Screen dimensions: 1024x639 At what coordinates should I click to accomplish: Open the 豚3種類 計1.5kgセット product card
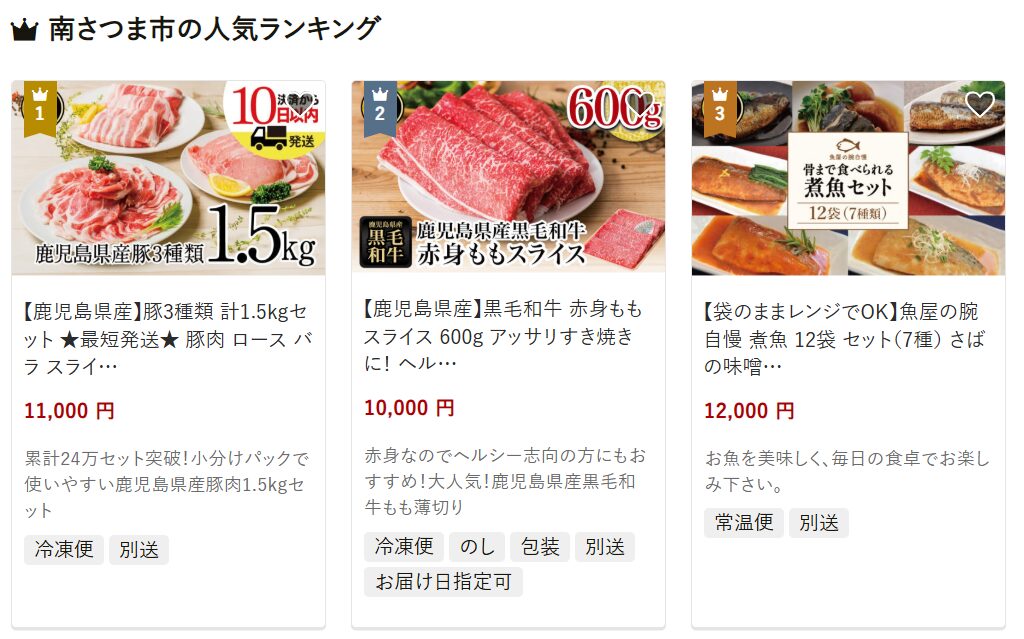[x=168, y=337]
